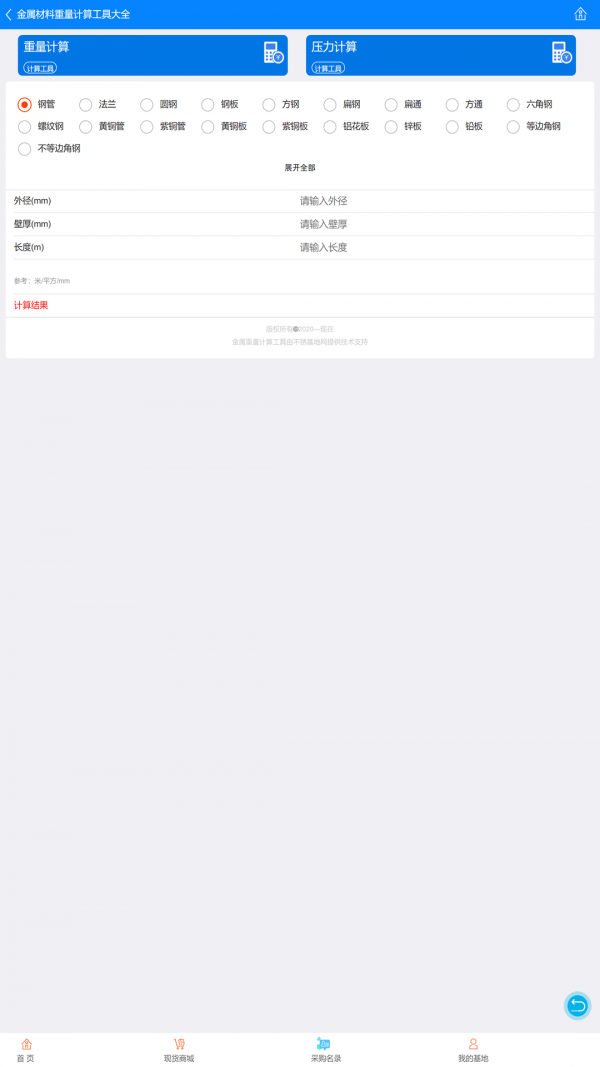Open the home icon in the top bar
This screenshot has width=600, height=1067.
click(x=580, y=14)
